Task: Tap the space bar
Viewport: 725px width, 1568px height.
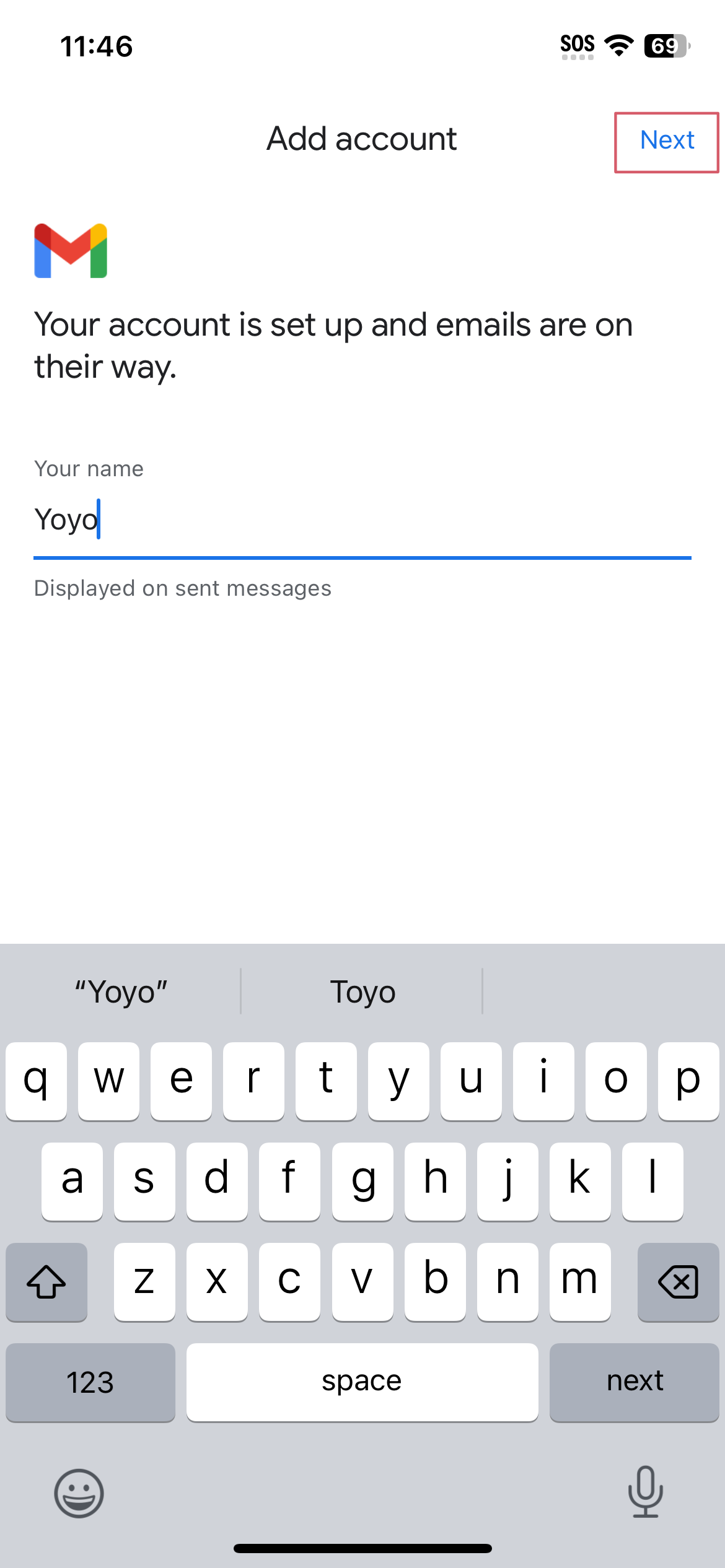Action: tap(362, 1382)
